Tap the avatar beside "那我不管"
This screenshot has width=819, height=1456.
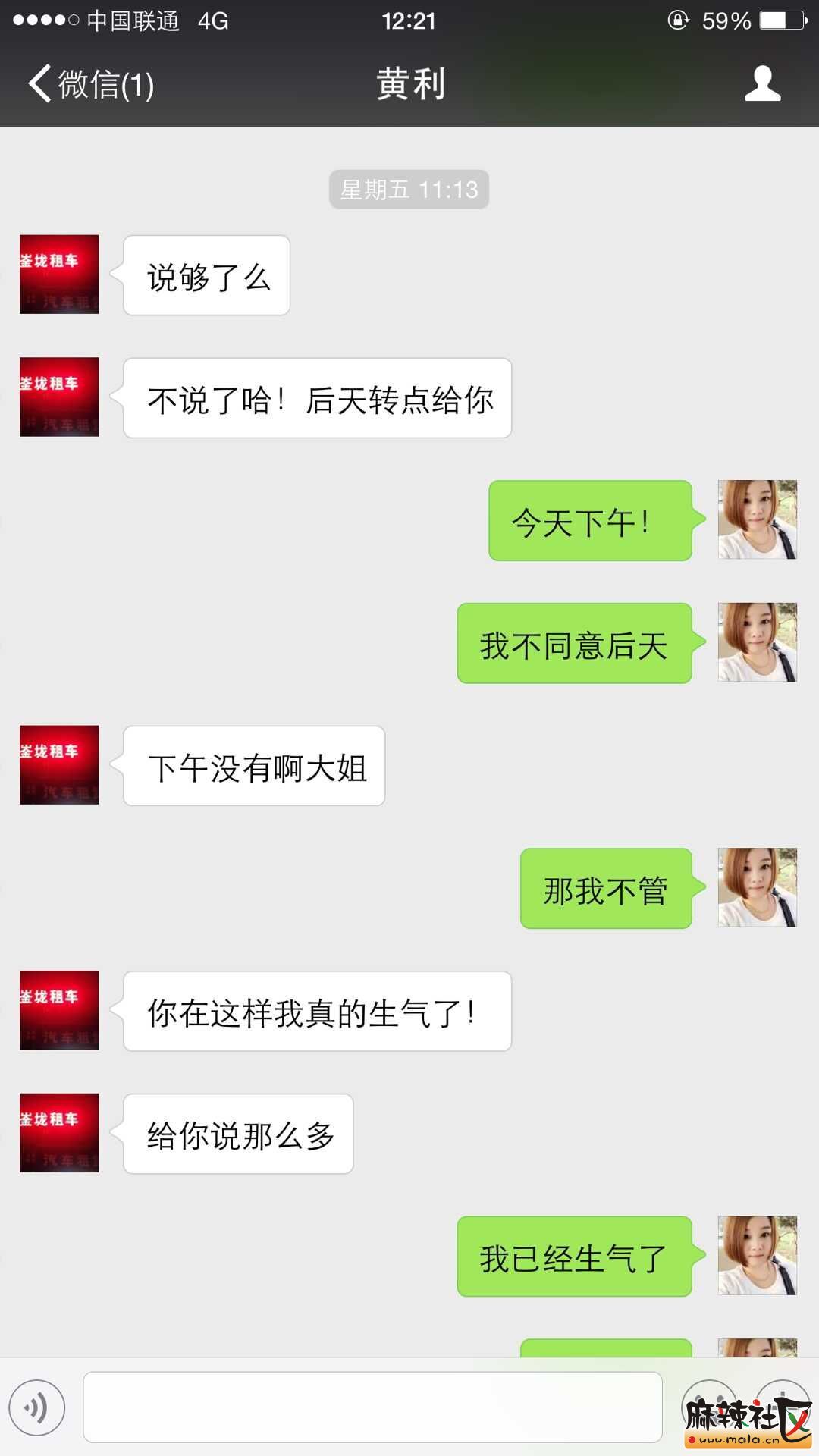click(x=757, y=888)
